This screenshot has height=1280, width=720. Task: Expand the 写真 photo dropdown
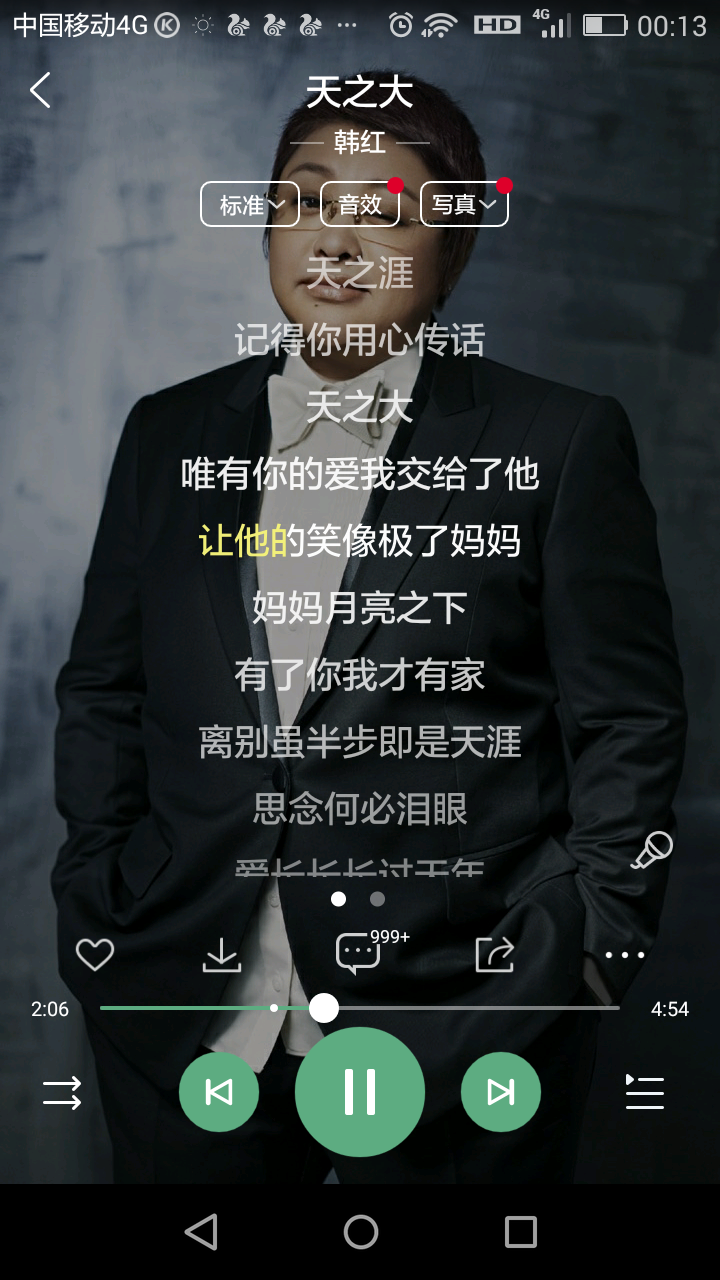pos(464,205)
